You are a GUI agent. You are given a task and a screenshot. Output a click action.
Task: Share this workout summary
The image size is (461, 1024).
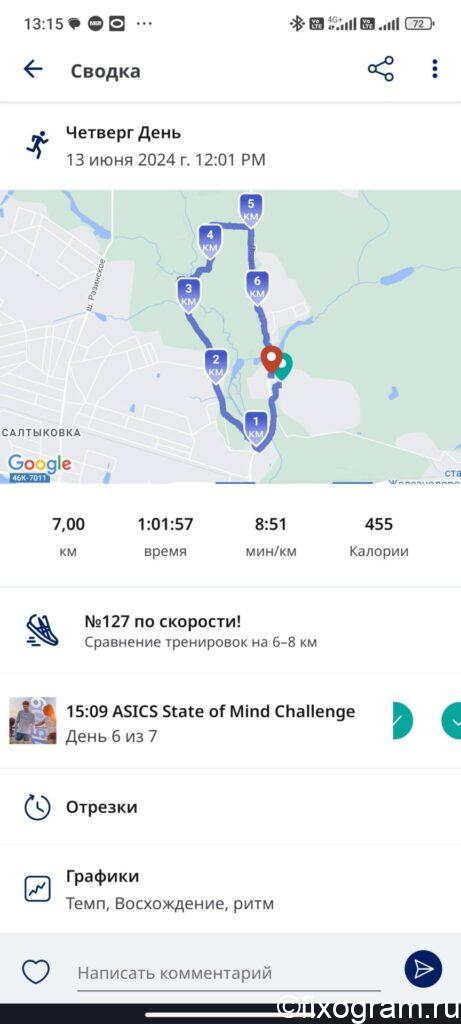tap(381, 69)
